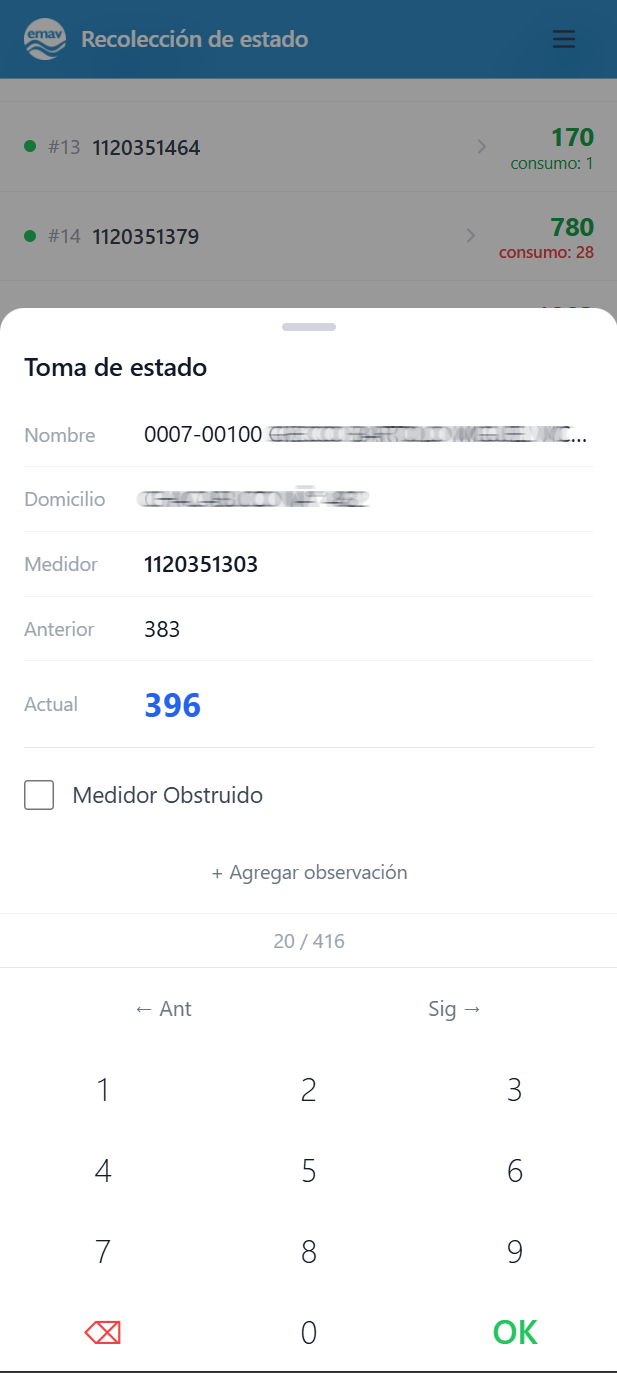The height and width of the screenshot is (1373, 617).
Task: Enter digit 4 on keypad
Action: click(103, 1171)
